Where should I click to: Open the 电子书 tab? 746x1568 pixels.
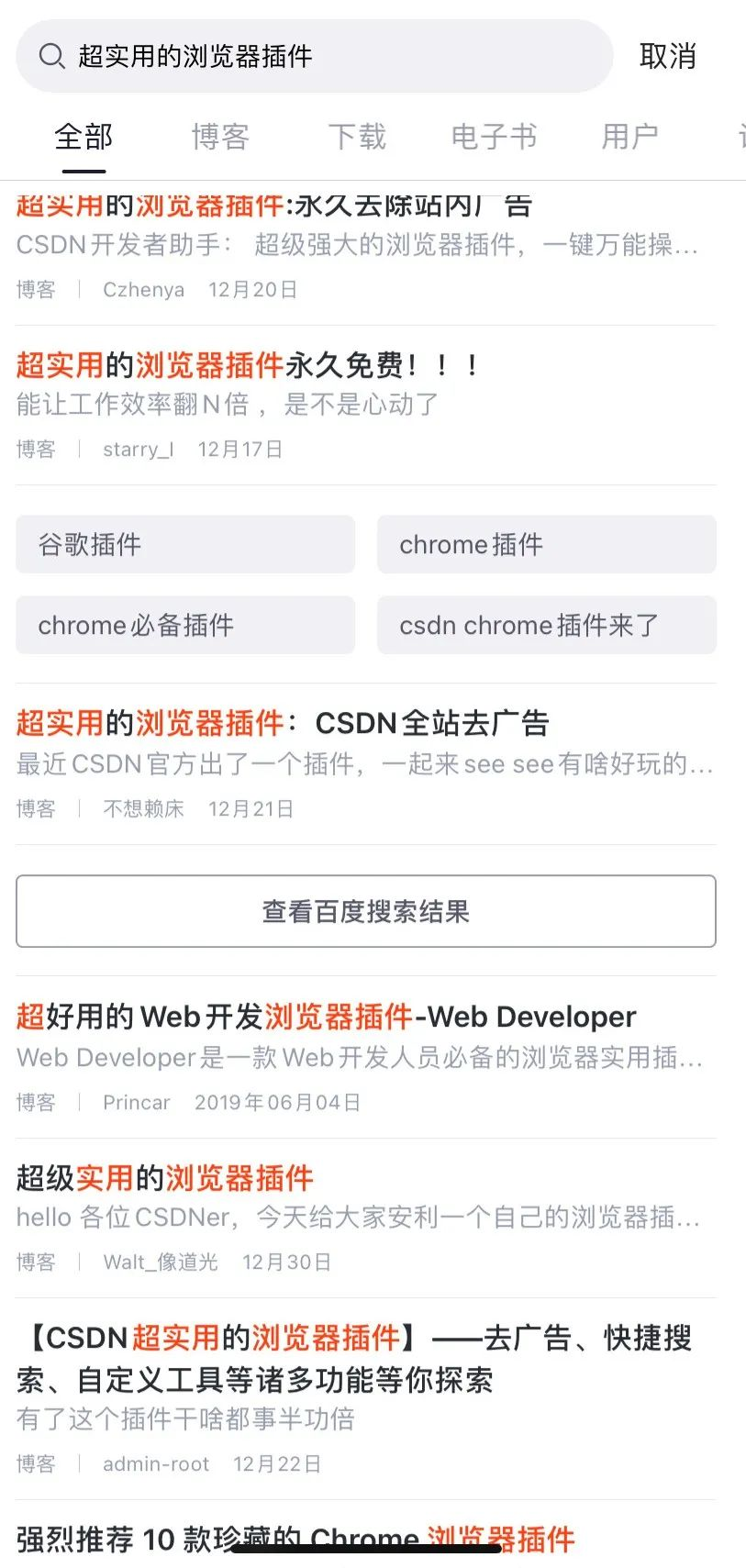[x=494, y=137]
